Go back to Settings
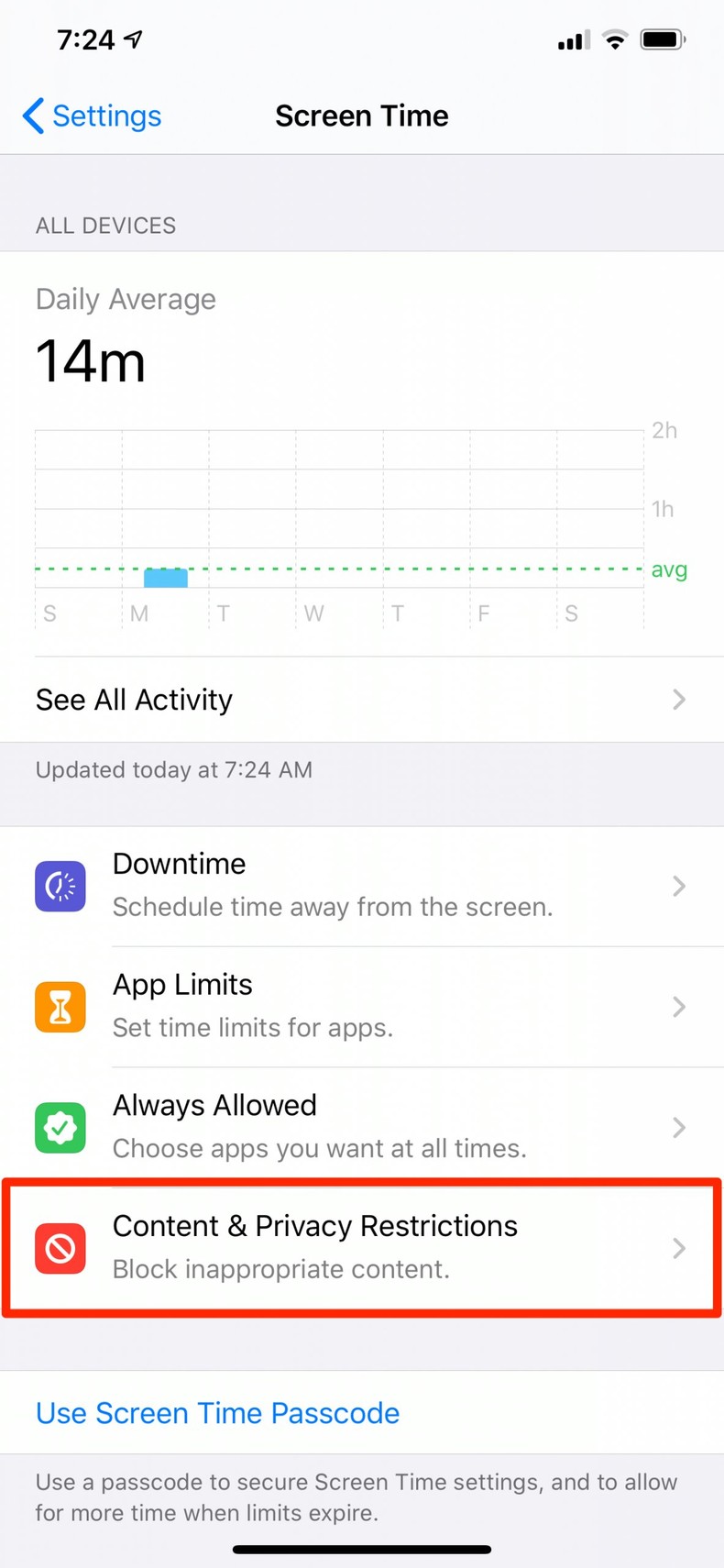 click(92, 116)
